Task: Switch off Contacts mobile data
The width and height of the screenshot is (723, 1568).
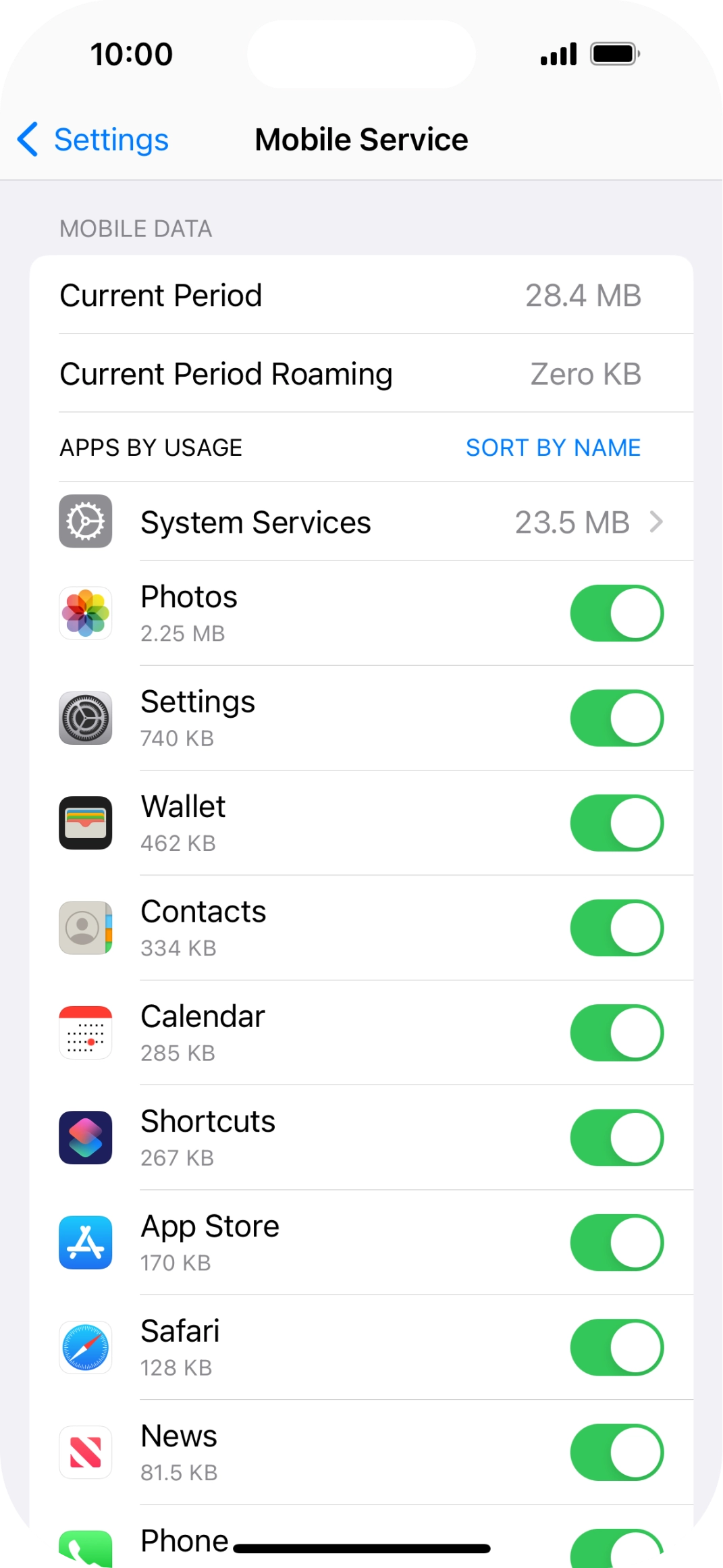Action: point(616,928)
